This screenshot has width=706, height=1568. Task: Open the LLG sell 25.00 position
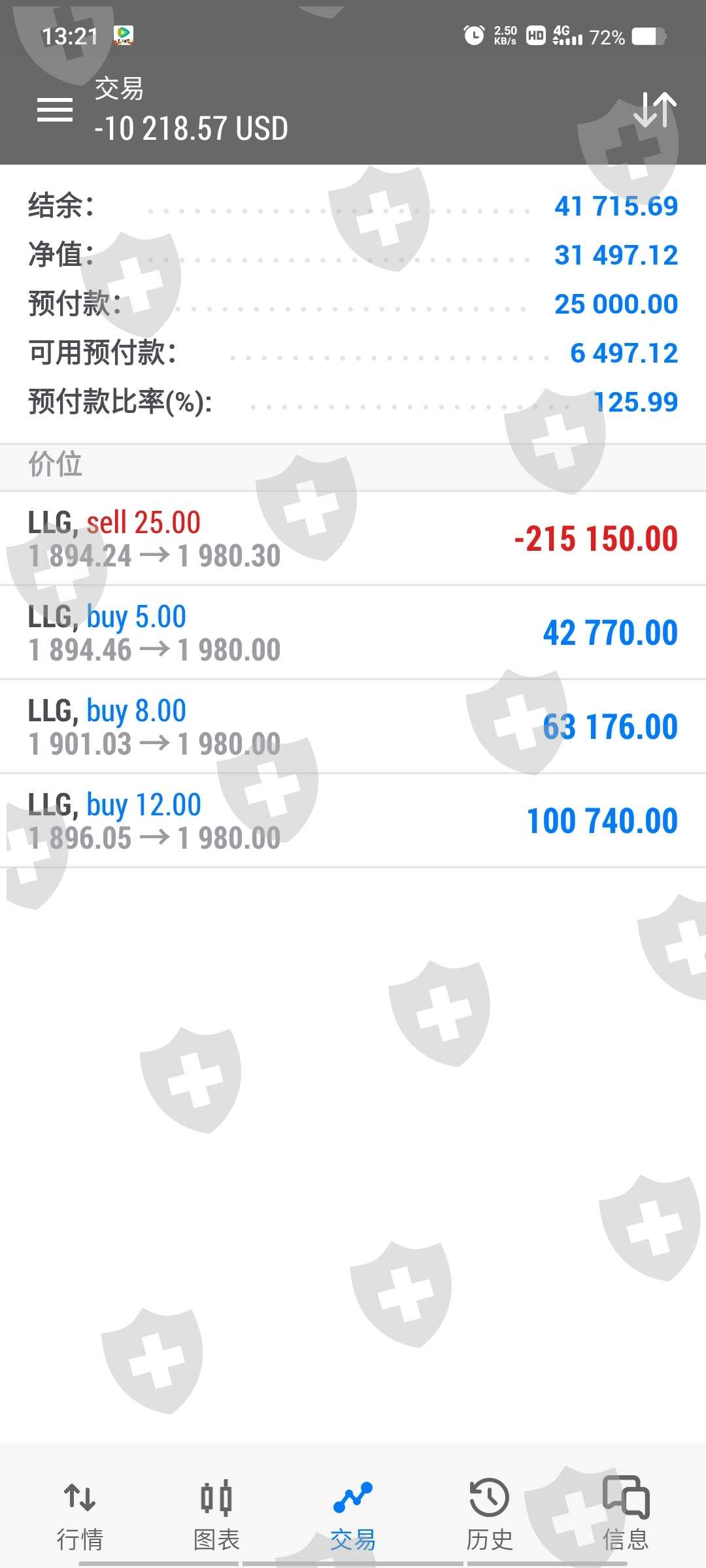point(353,539)
